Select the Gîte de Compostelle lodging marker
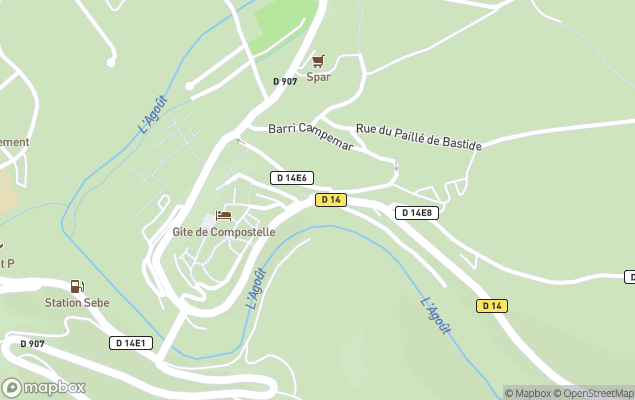 pyautogui.click(x=224, y=216)
